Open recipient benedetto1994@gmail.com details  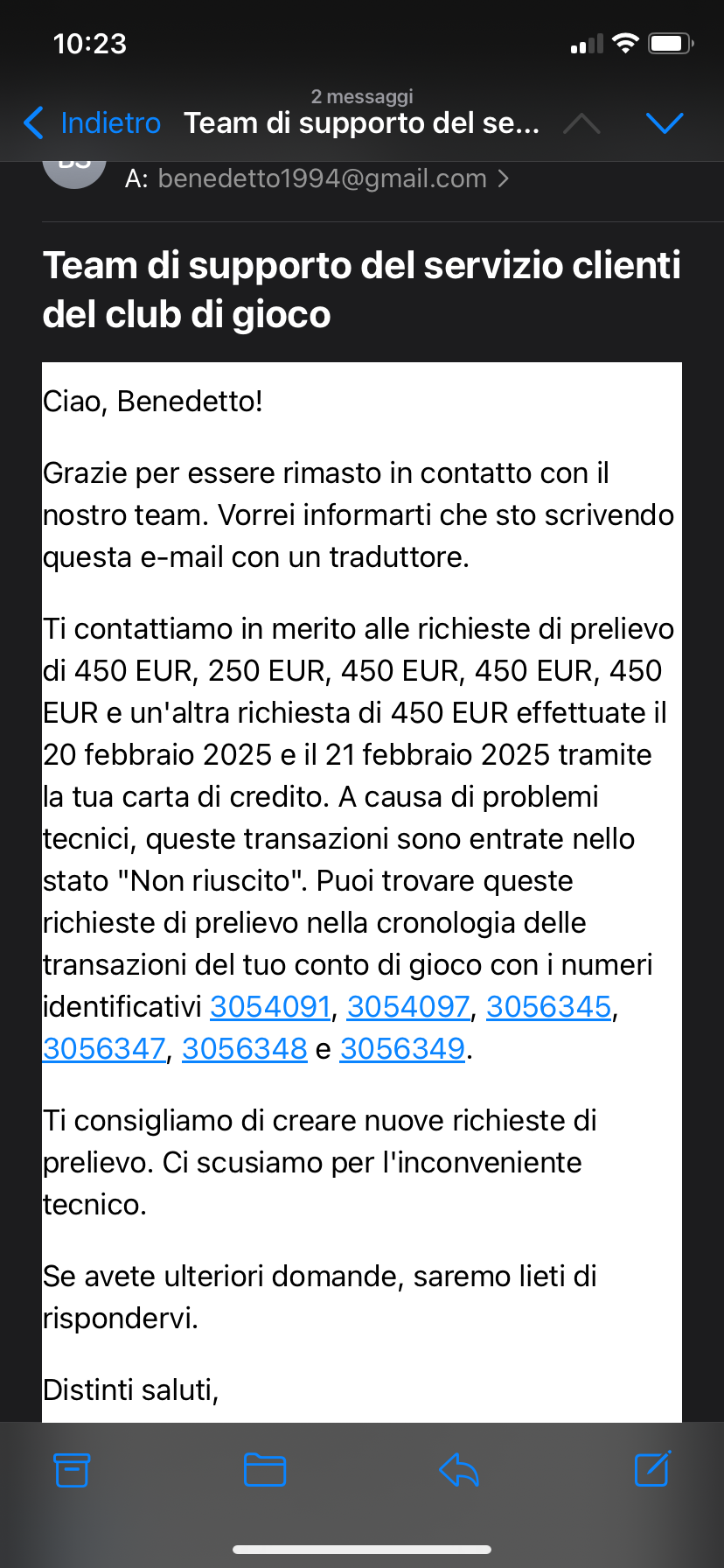tap(322, 178)
